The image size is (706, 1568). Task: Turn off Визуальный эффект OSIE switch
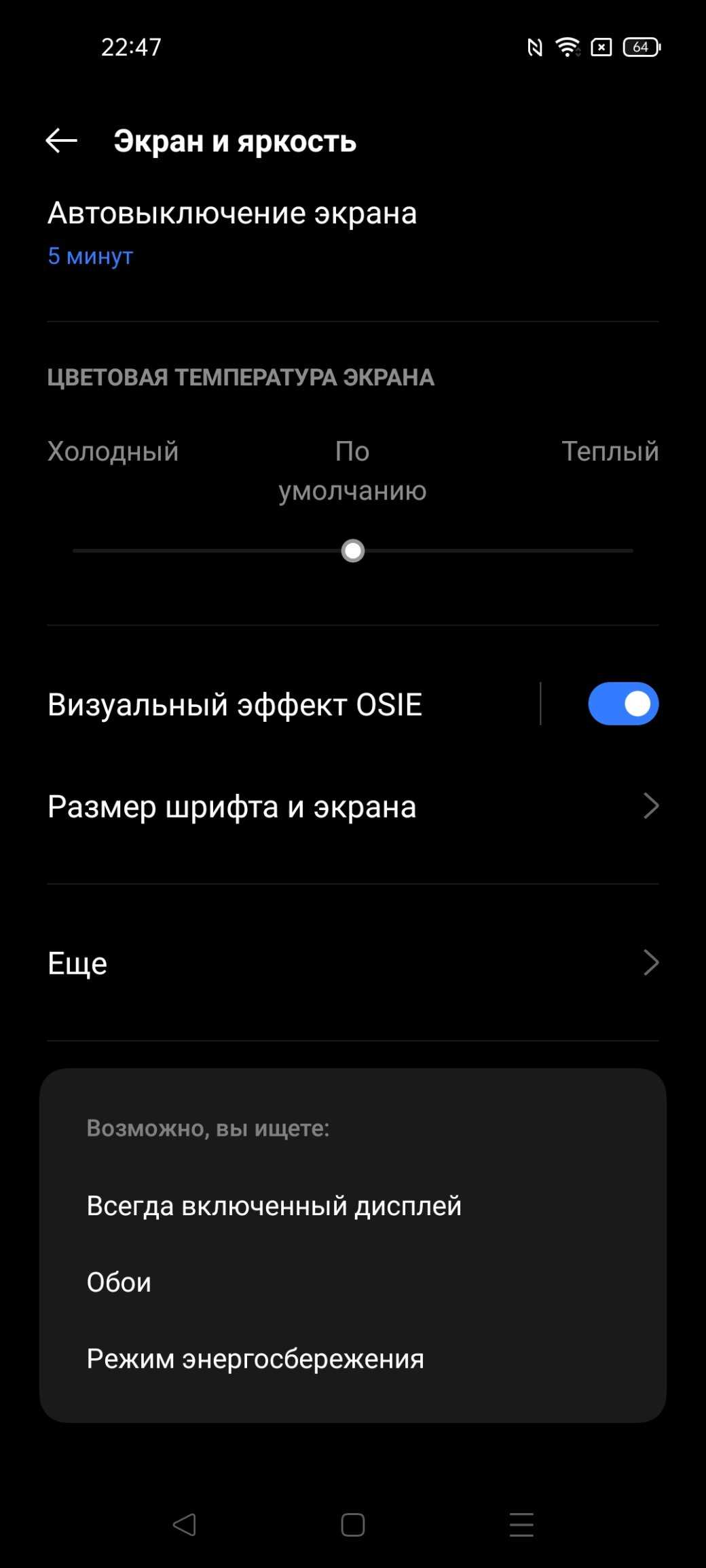click(x=623, y=704)
